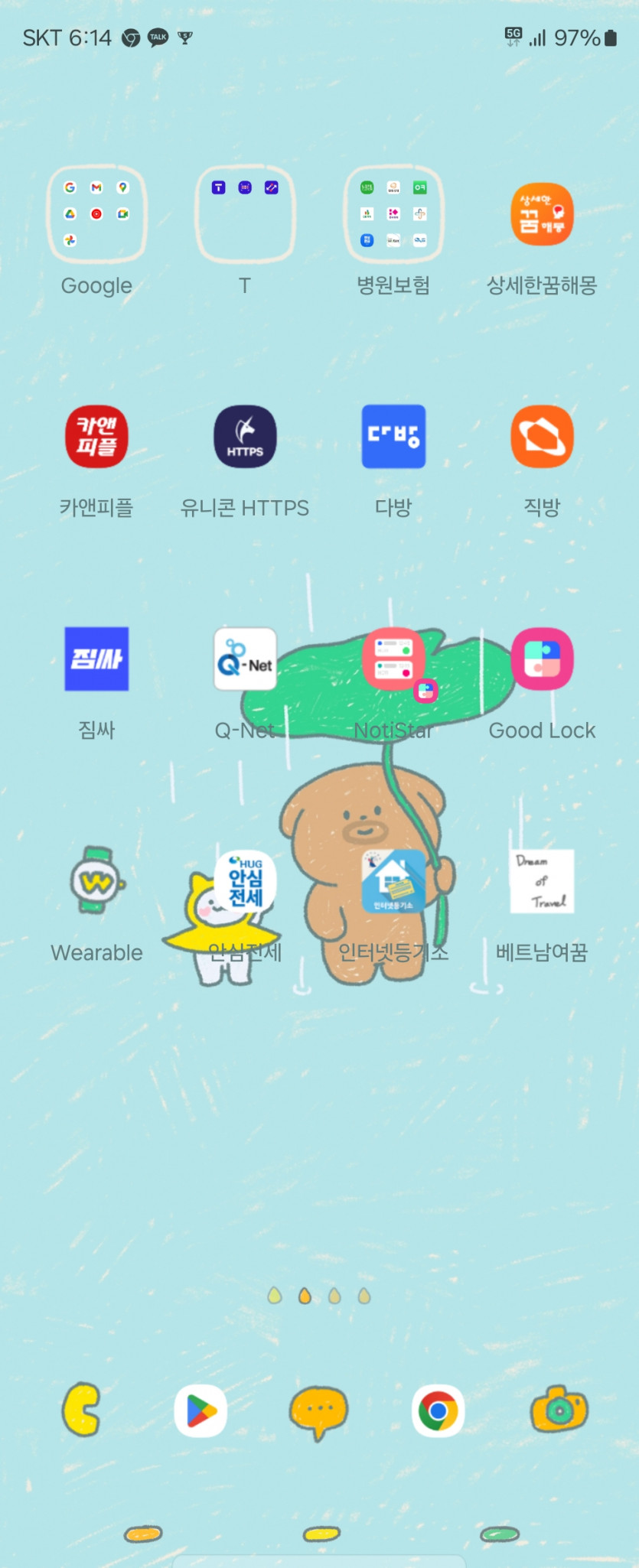Screen dimensions: 639x1568
Task: Open the 병원보험 folder
Action: [x=393, y=215]
